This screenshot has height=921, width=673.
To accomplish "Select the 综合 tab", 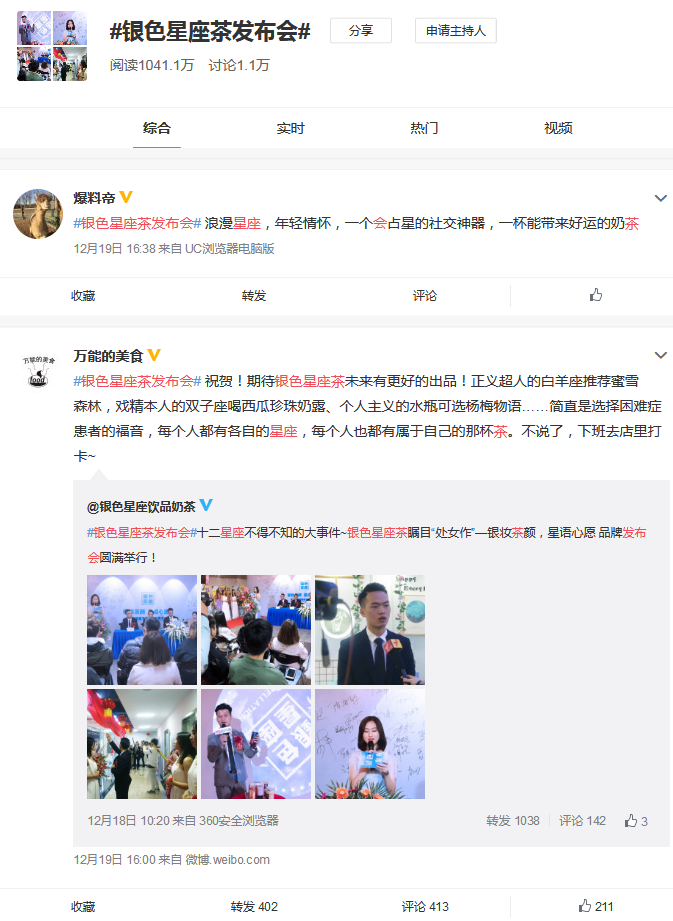I will point(157,128).
